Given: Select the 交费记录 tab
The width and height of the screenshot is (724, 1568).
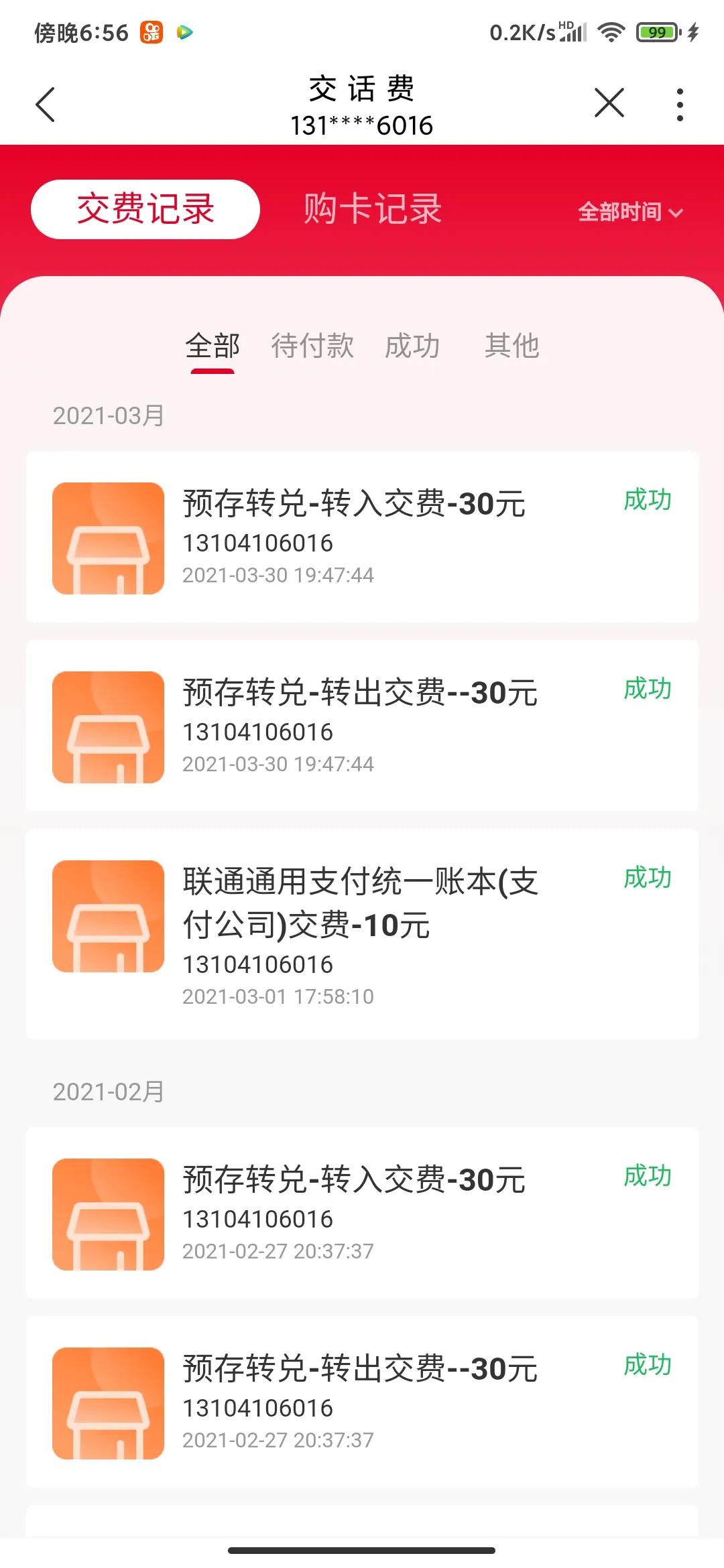Looking at the screenshot, I should point(145,209).
